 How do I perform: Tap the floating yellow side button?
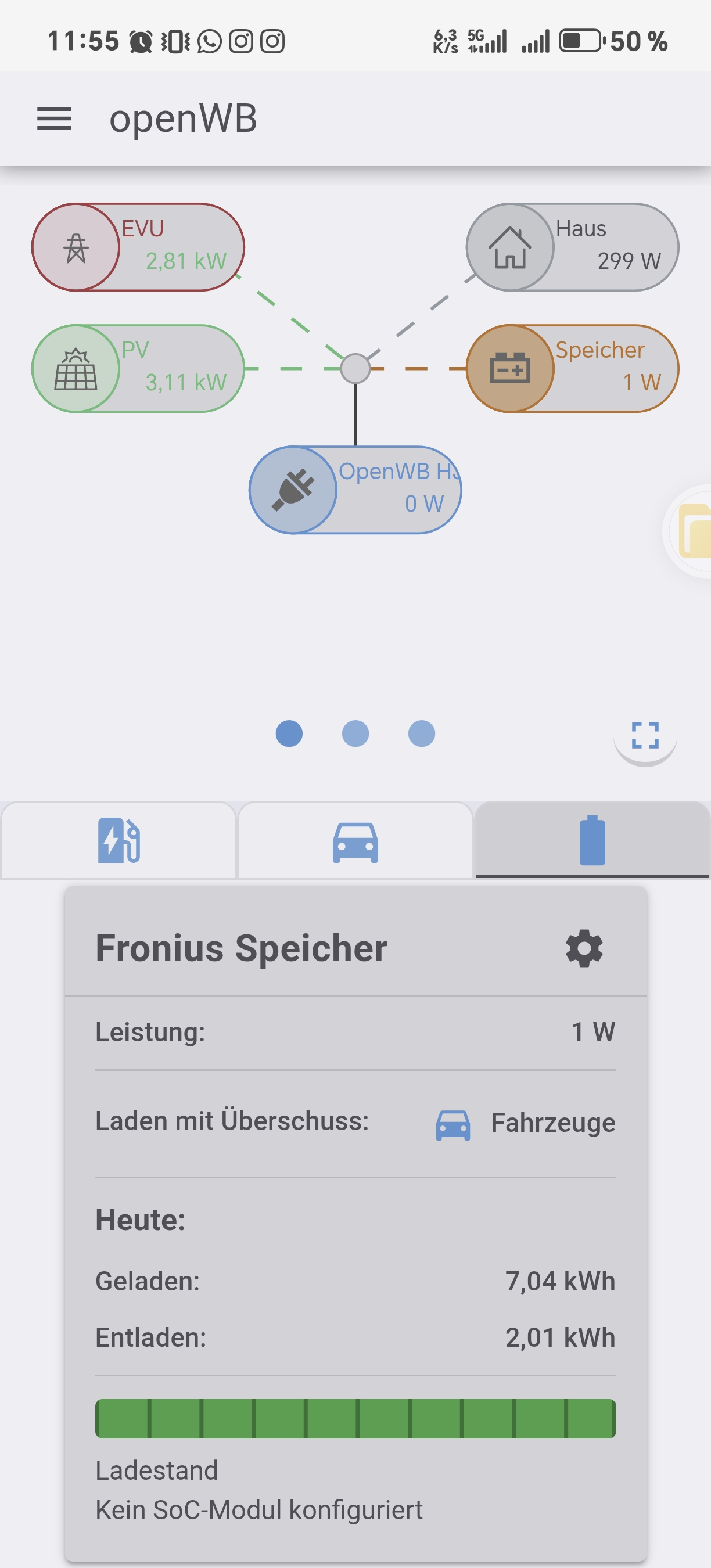click(x=693, y=531)
